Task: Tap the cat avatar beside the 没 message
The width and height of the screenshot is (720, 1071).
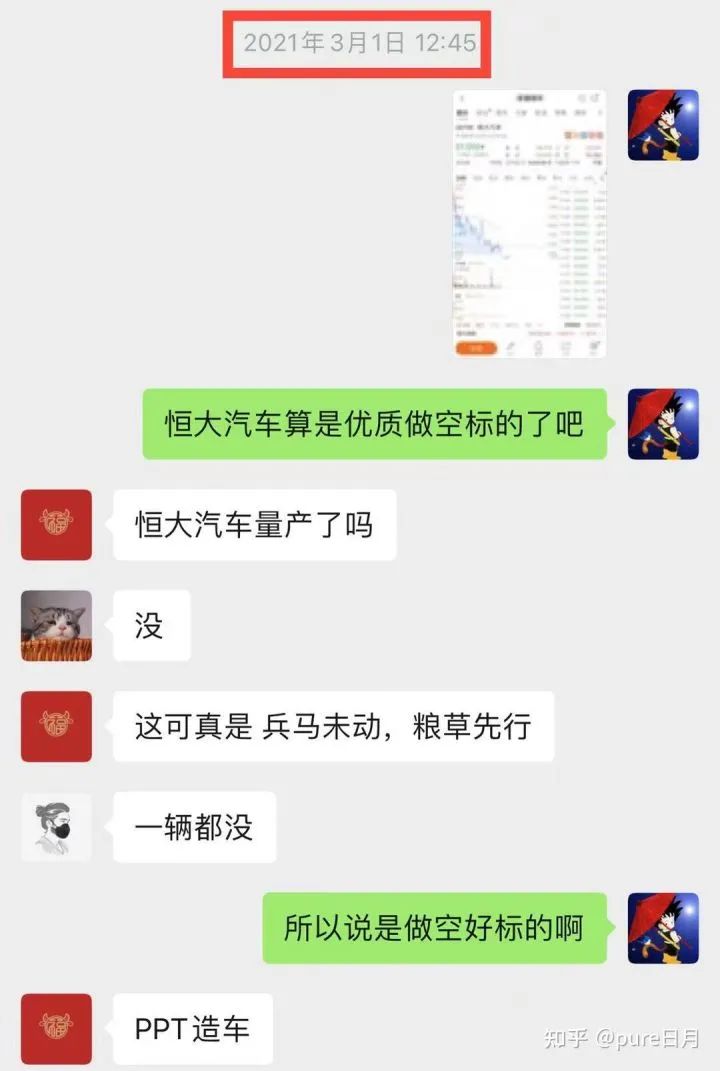Action: pos(56,626)
